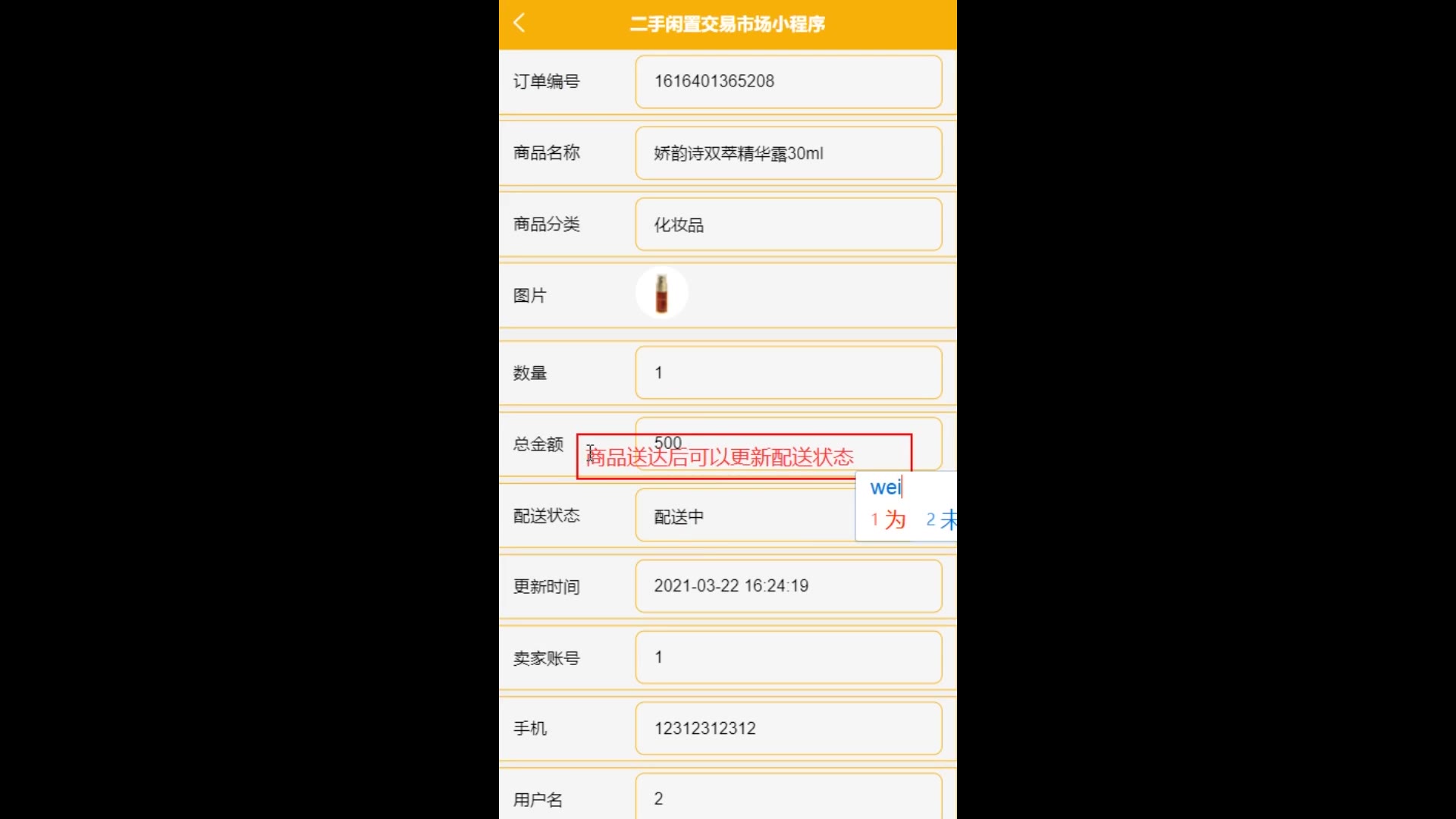1456x819 pixels.
Task: Tap the order number field
Action: tap(788, 81)
